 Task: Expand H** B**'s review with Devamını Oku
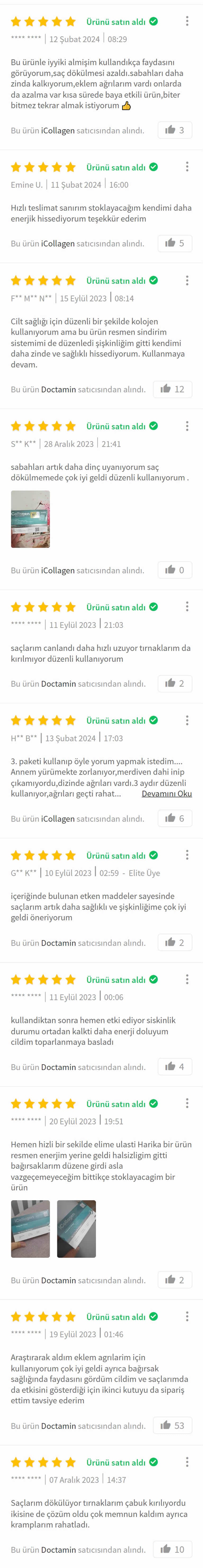click(x=166, y=793)
